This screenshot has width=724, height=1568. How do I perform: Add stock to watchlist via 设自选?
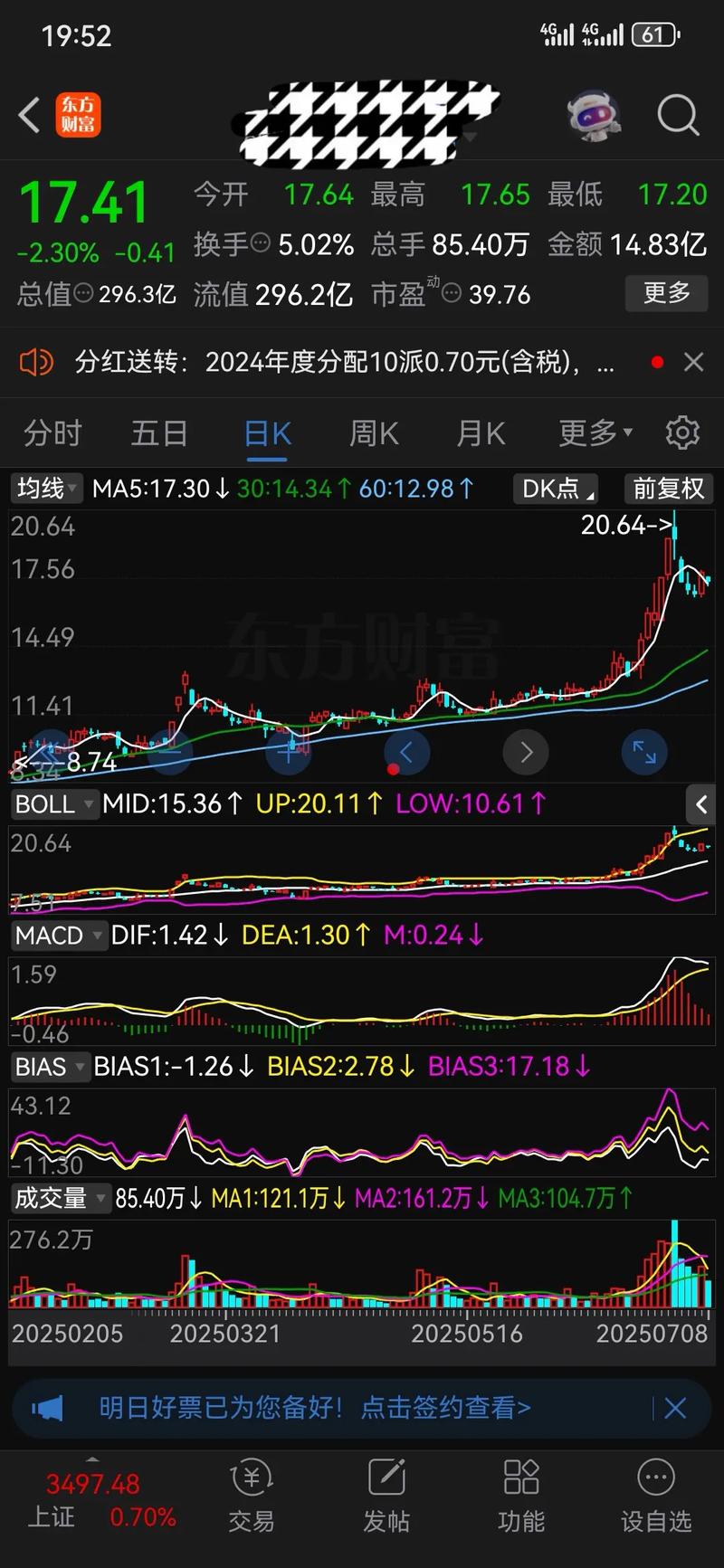pos(656,1497)
